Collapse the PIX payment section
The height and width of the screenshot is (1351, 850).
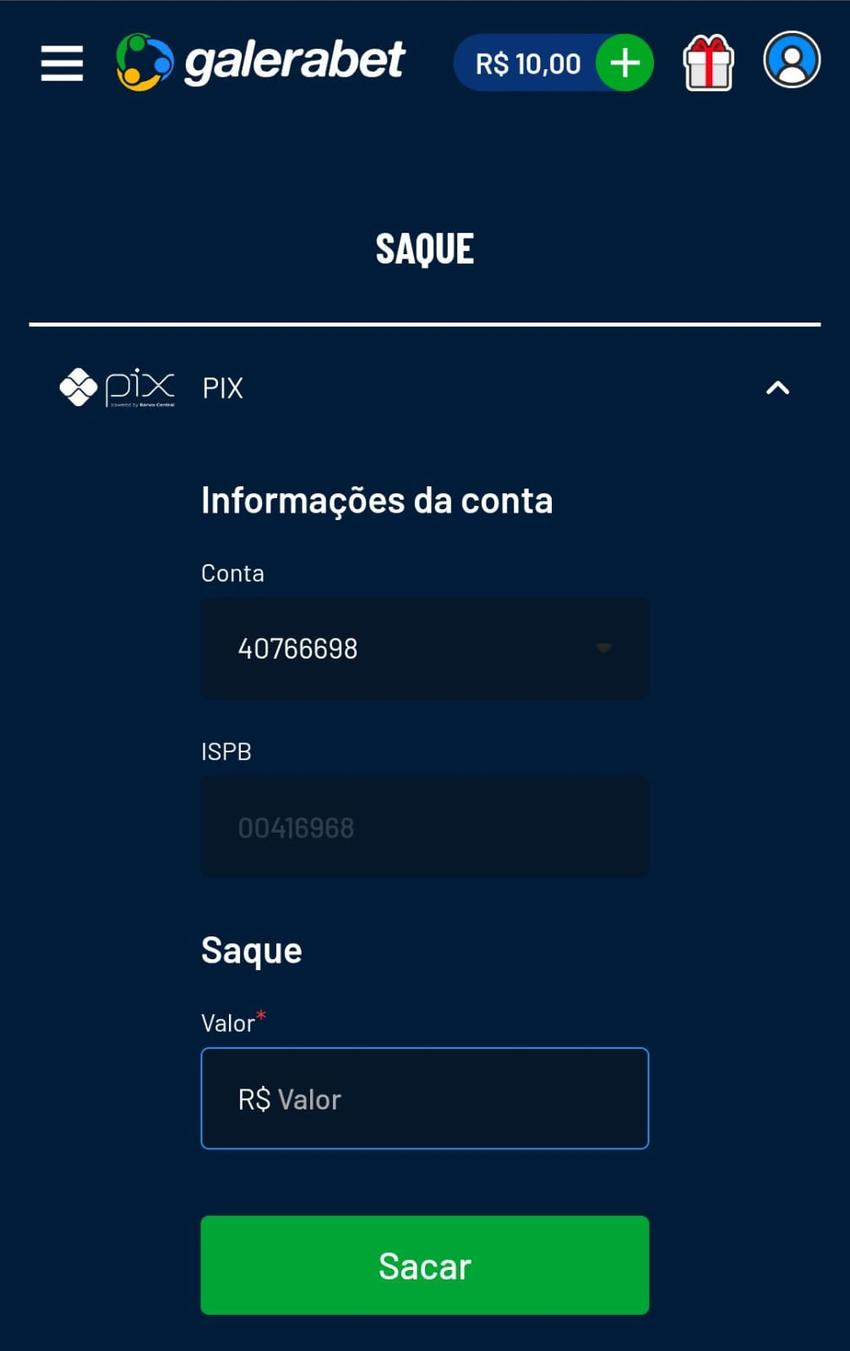coord(778,388)
